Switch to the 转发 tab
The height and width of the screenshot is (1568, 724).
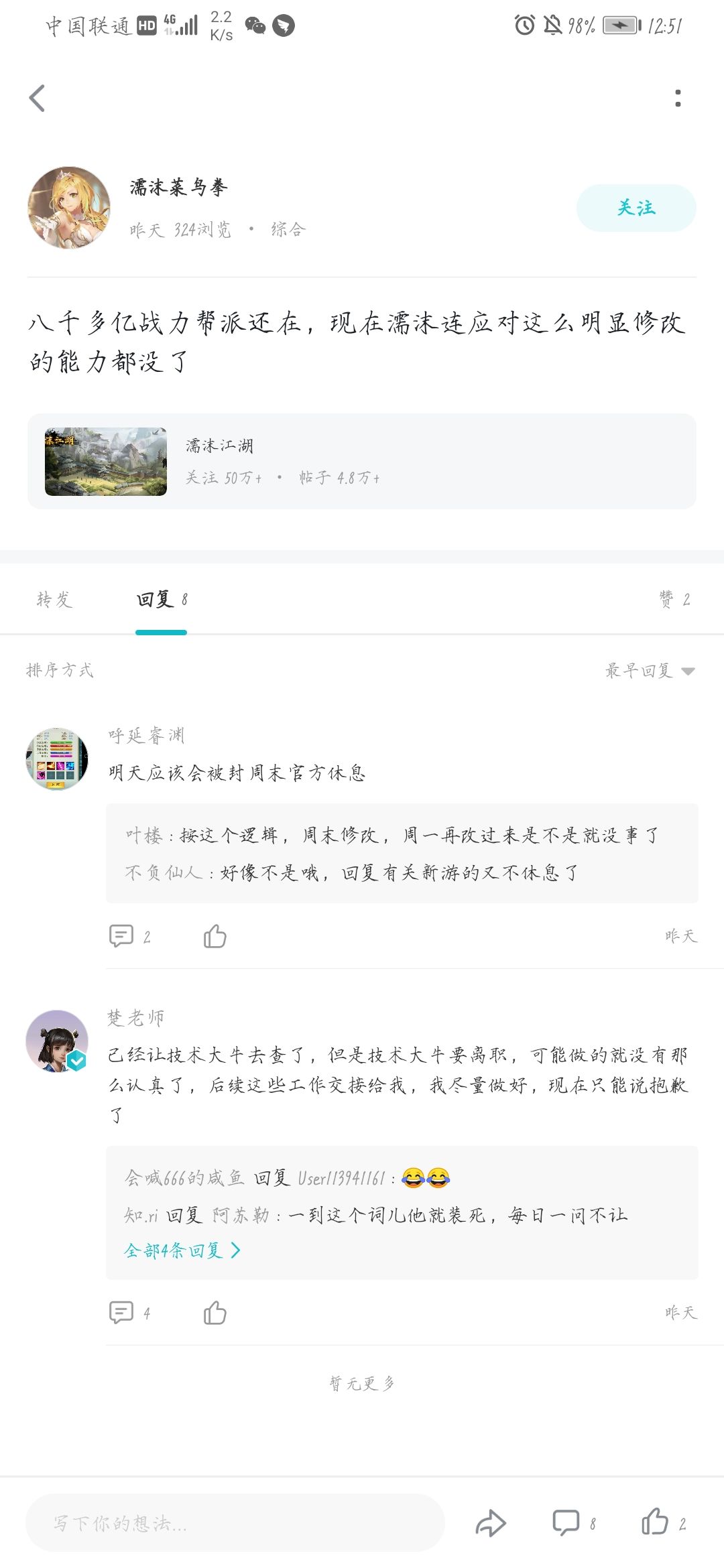tap(54, 598)
